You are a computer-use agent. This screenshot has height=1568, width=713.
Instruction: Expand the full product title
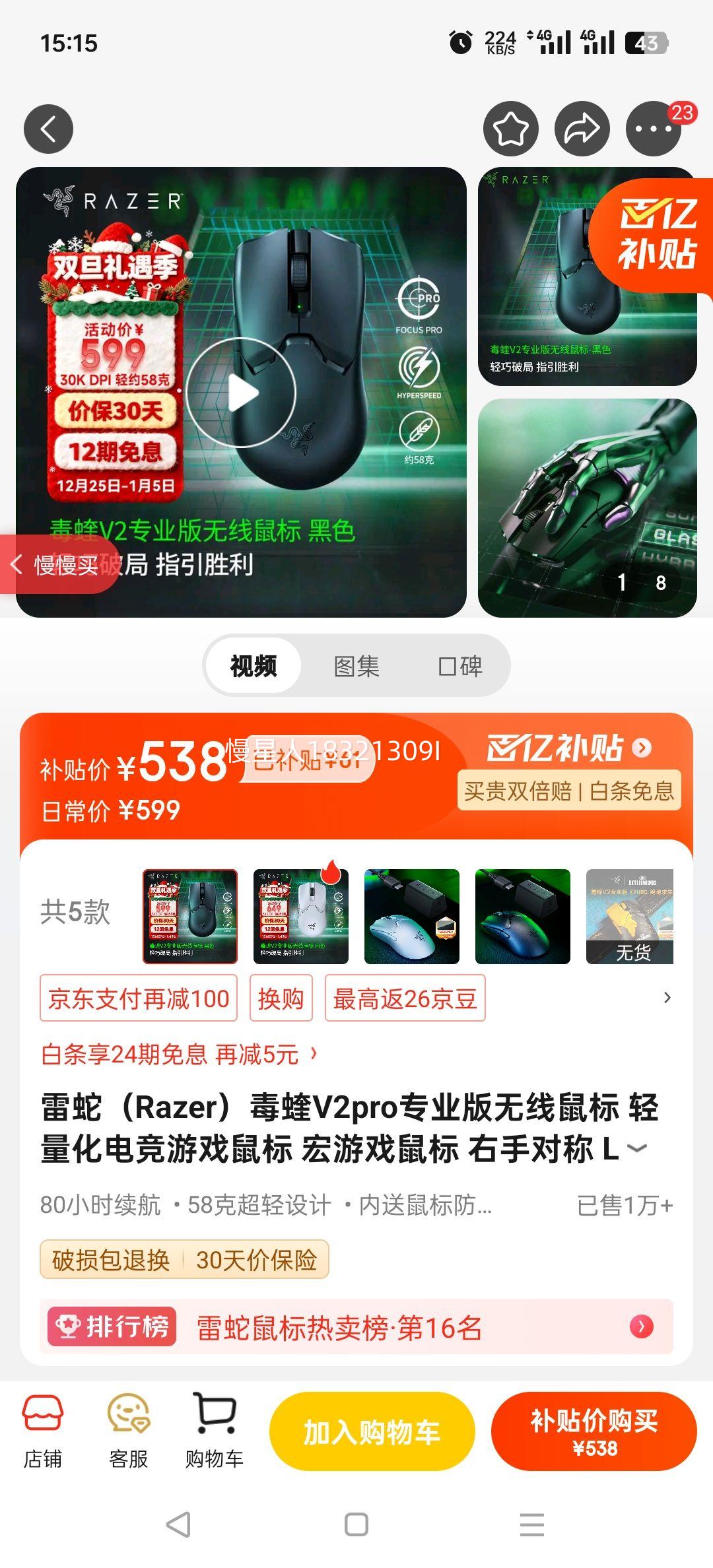click(636, 1148)
